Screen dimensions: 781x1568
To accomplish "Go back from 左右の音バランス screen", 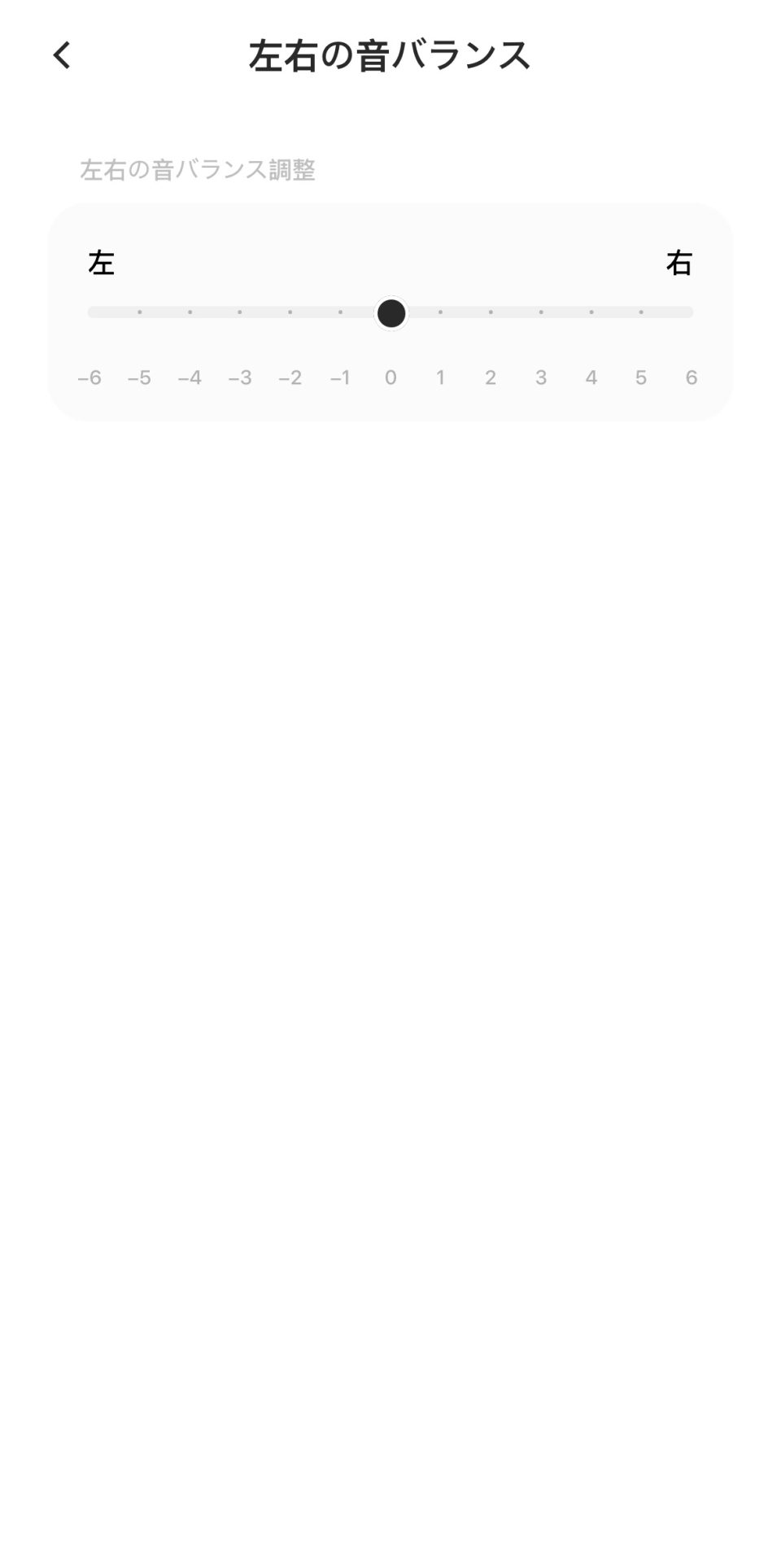I will click(62, 55).
